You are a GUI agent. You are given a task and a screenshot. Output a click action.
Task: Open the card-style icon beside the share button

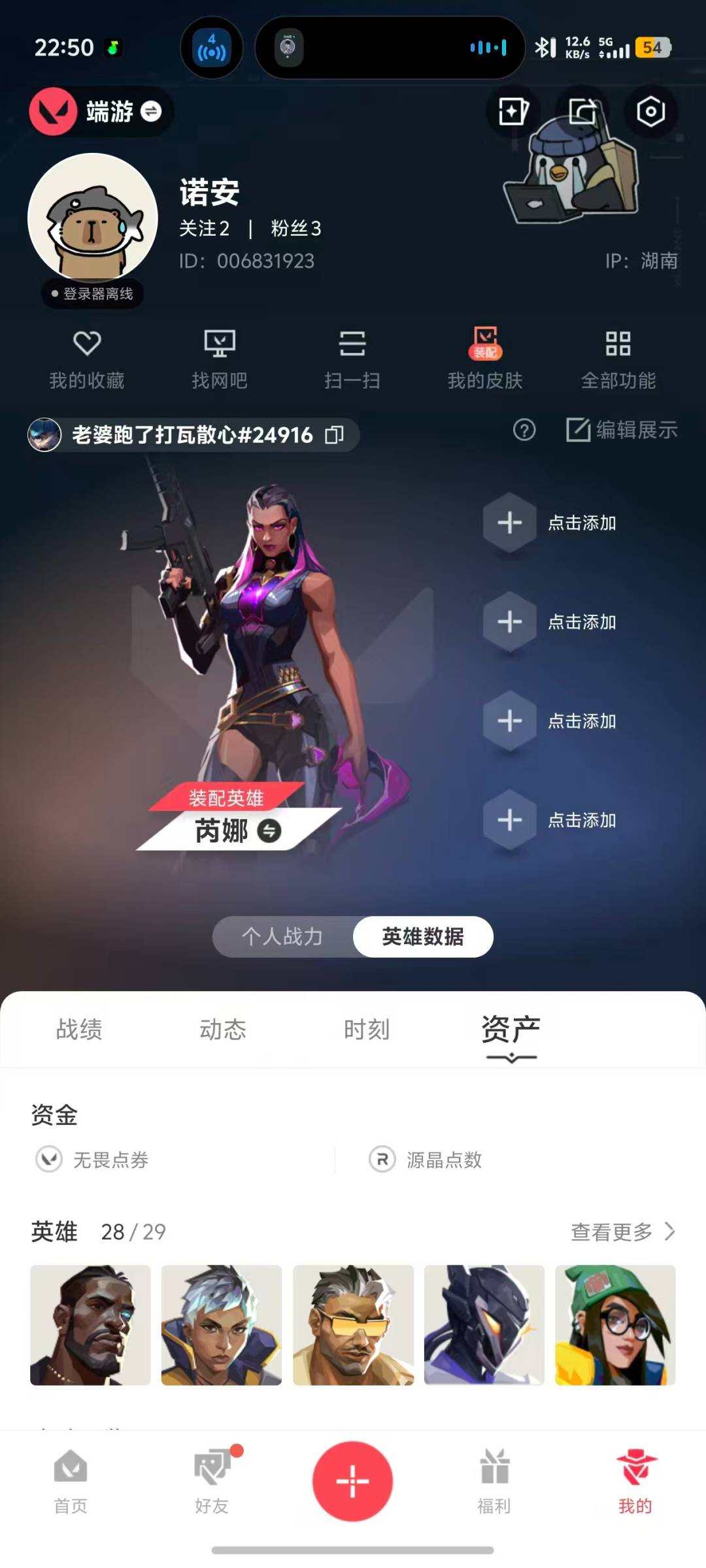click(x=513, y=112)
